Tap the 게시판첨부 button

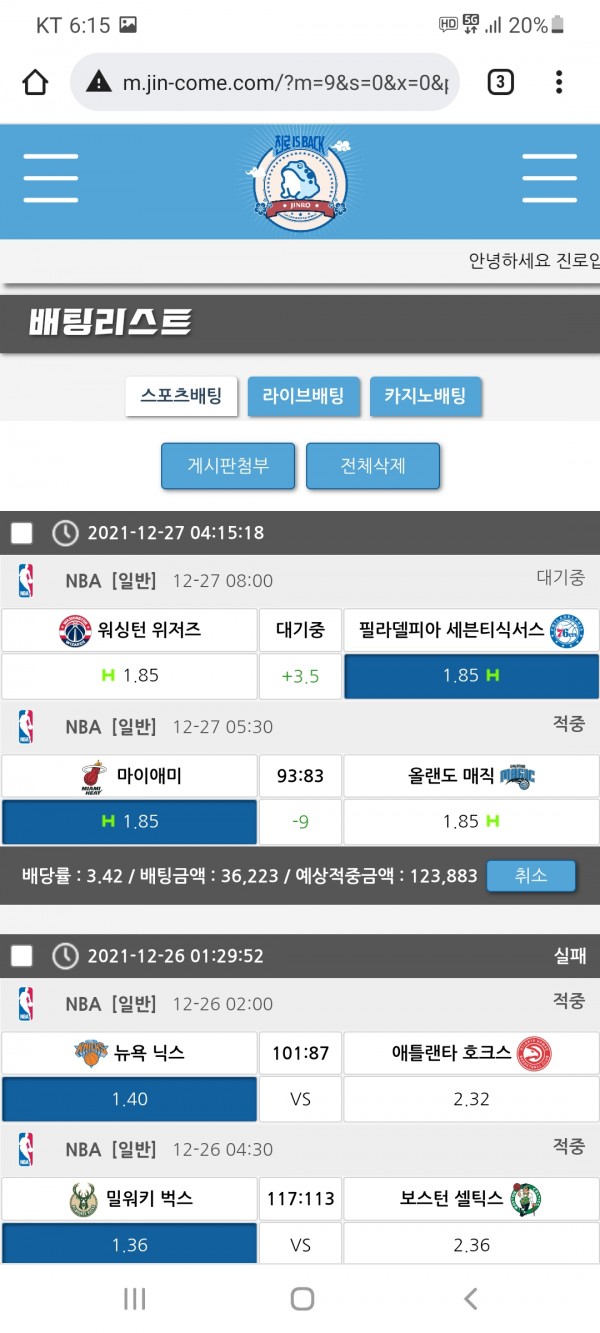click(x=228, y=466)
